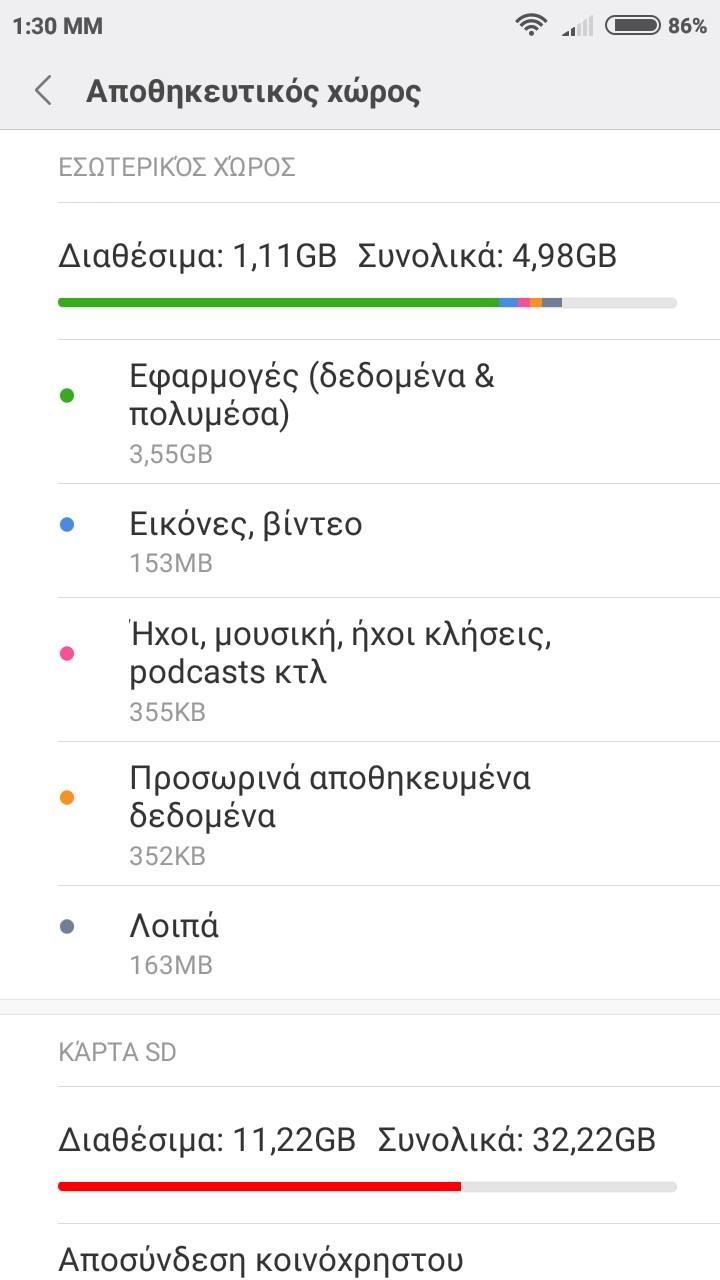Image resolution: width=720 pixels, height=1280 pixels.
Task: Open Εφαρμογές (δεδομένα & πολυμέσα) storage details
Action: pos(360,412)
